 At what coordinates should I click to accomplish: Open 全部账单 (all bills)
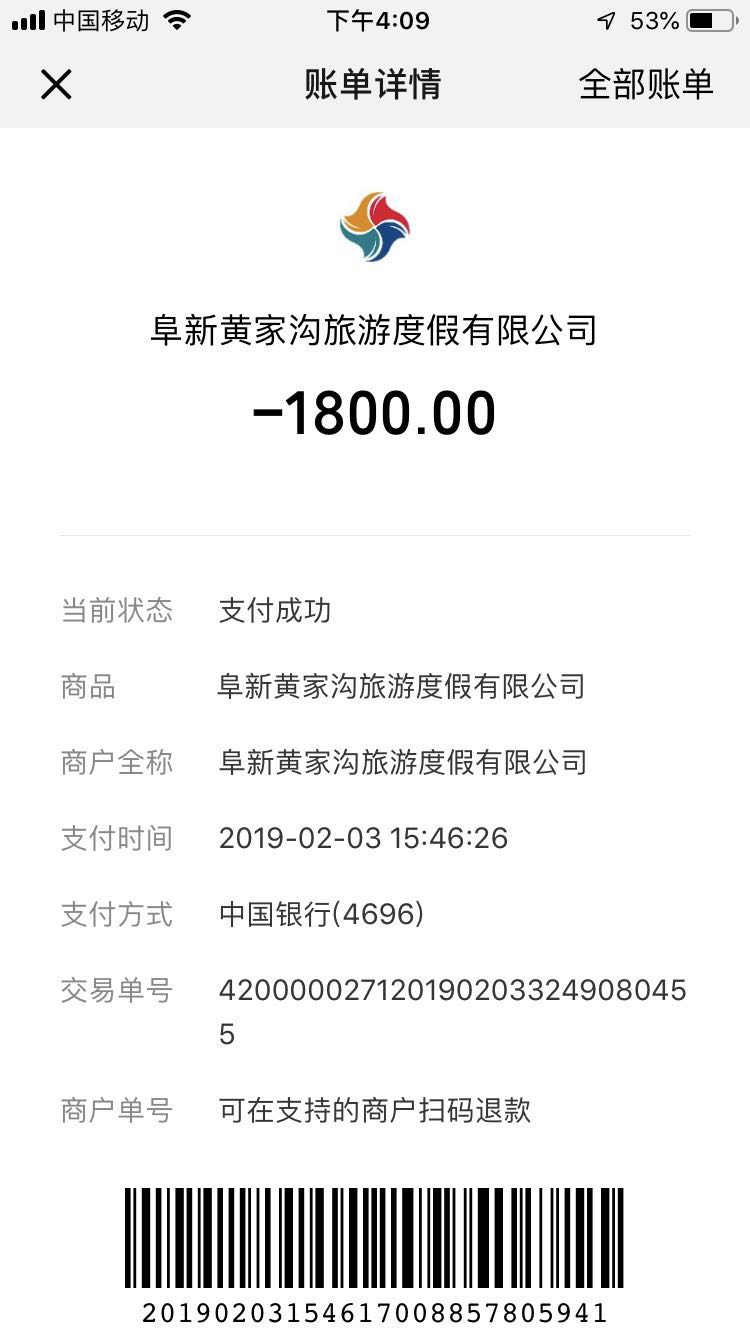[x=646, y=85]
